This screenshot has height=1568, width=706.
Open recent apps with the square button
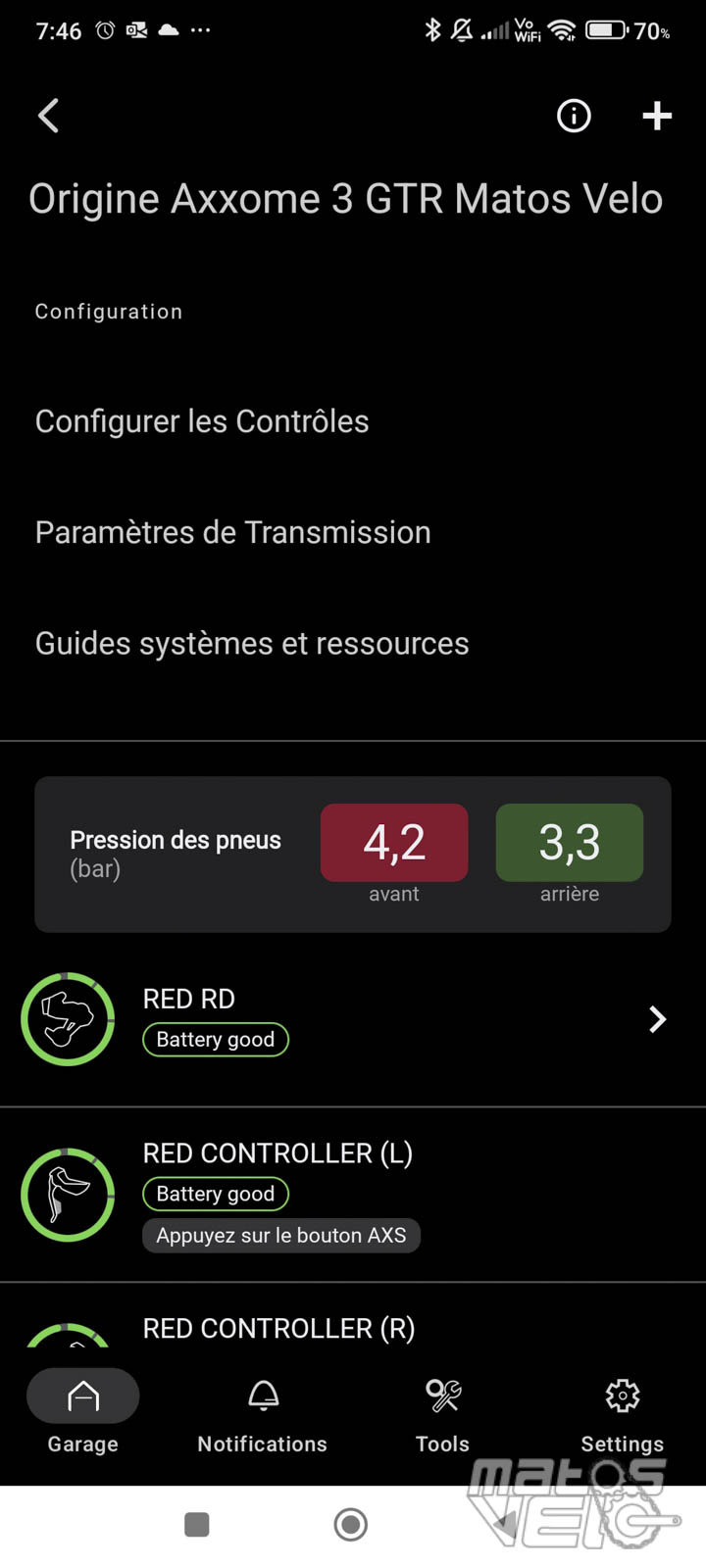click(x=197, y=1524)
